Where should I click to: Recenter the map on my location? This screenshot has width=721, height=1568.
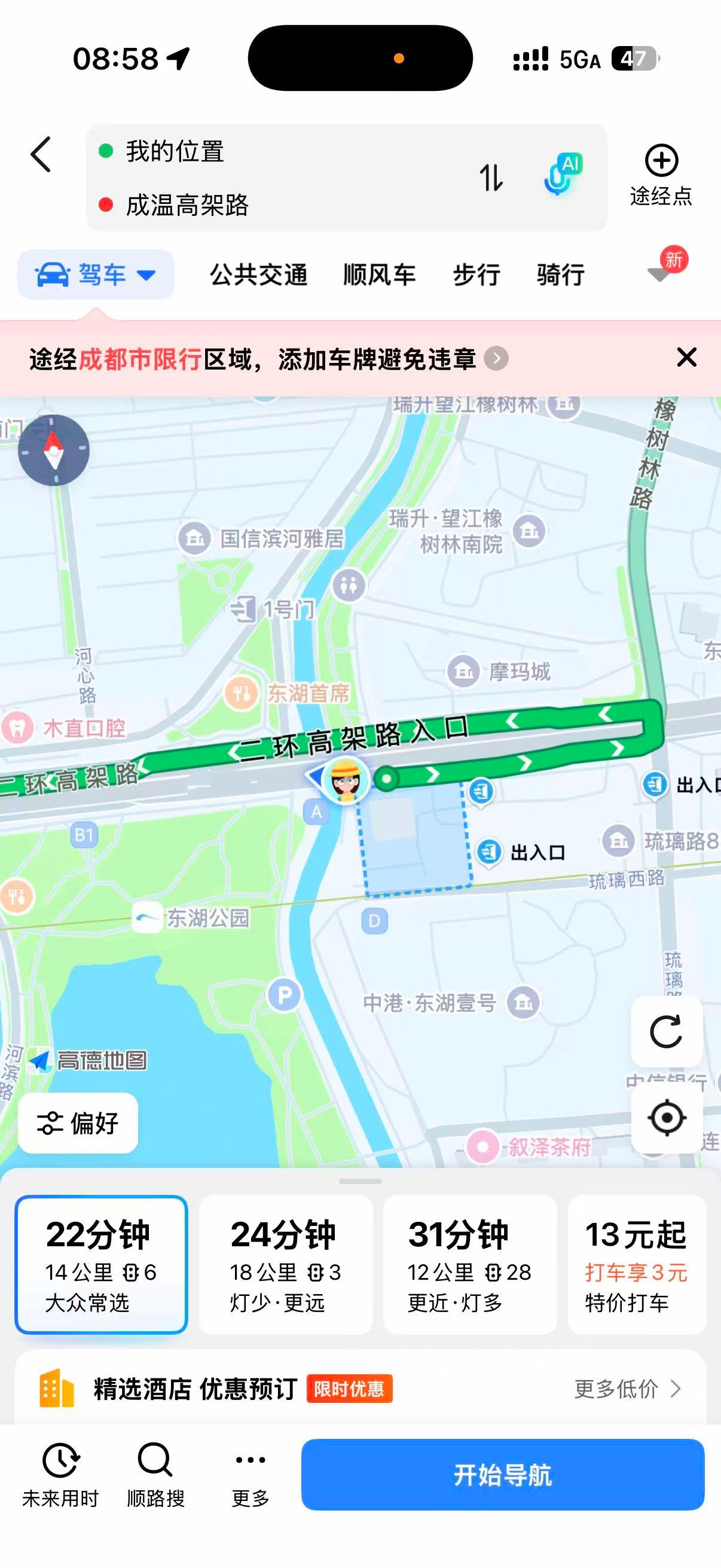point(666,1118)
